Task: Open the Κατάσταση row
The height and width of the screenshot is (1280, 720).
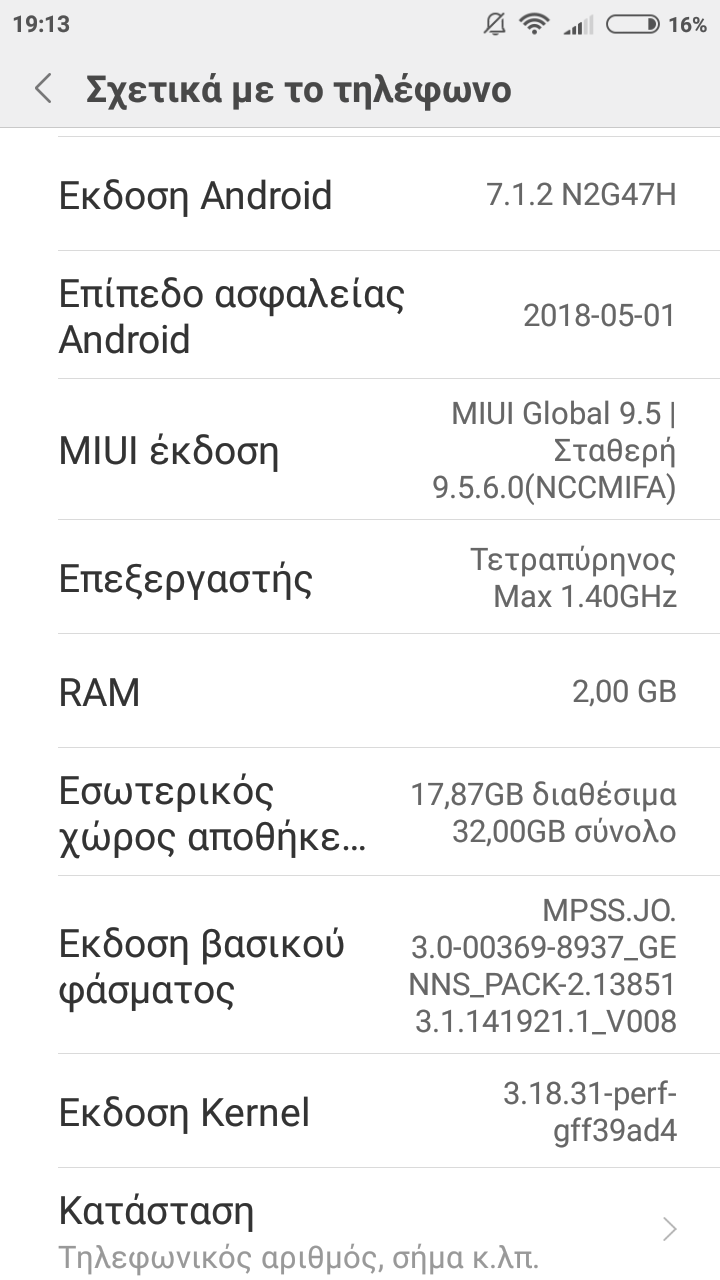Action: pos(360,1226)
